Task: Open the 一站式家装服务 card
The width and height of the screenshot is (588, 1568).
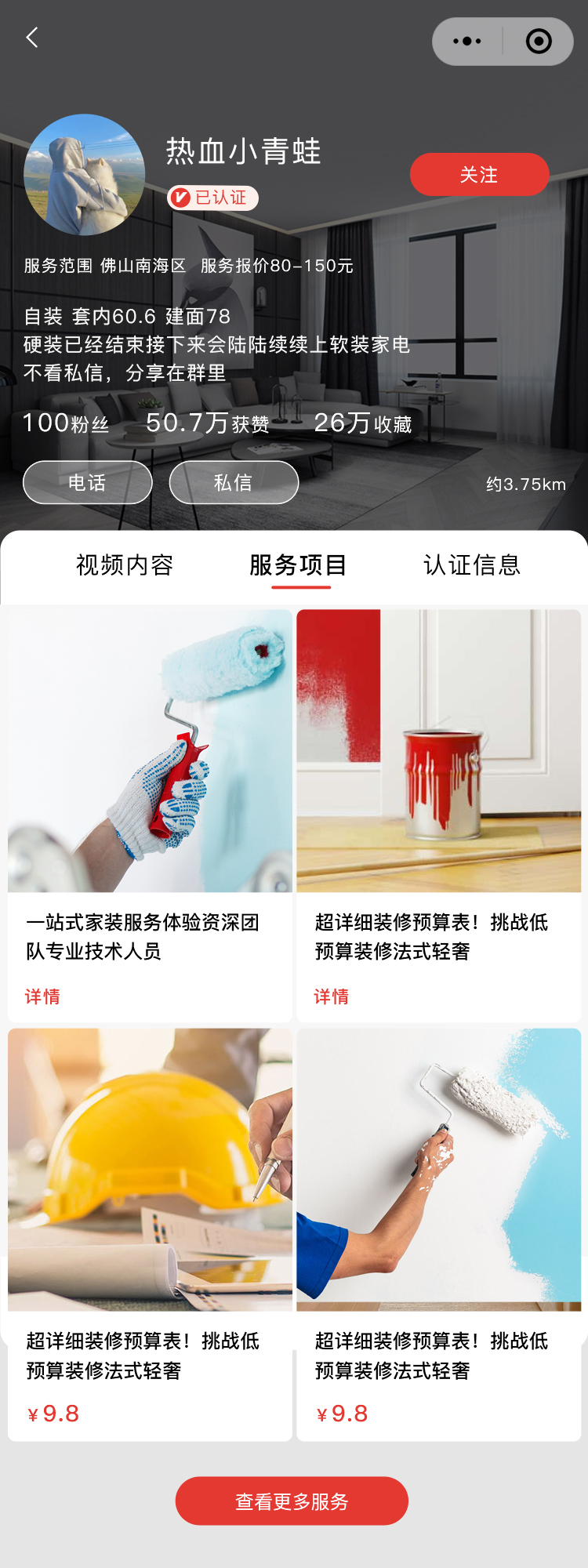Action: click(150, 784)
